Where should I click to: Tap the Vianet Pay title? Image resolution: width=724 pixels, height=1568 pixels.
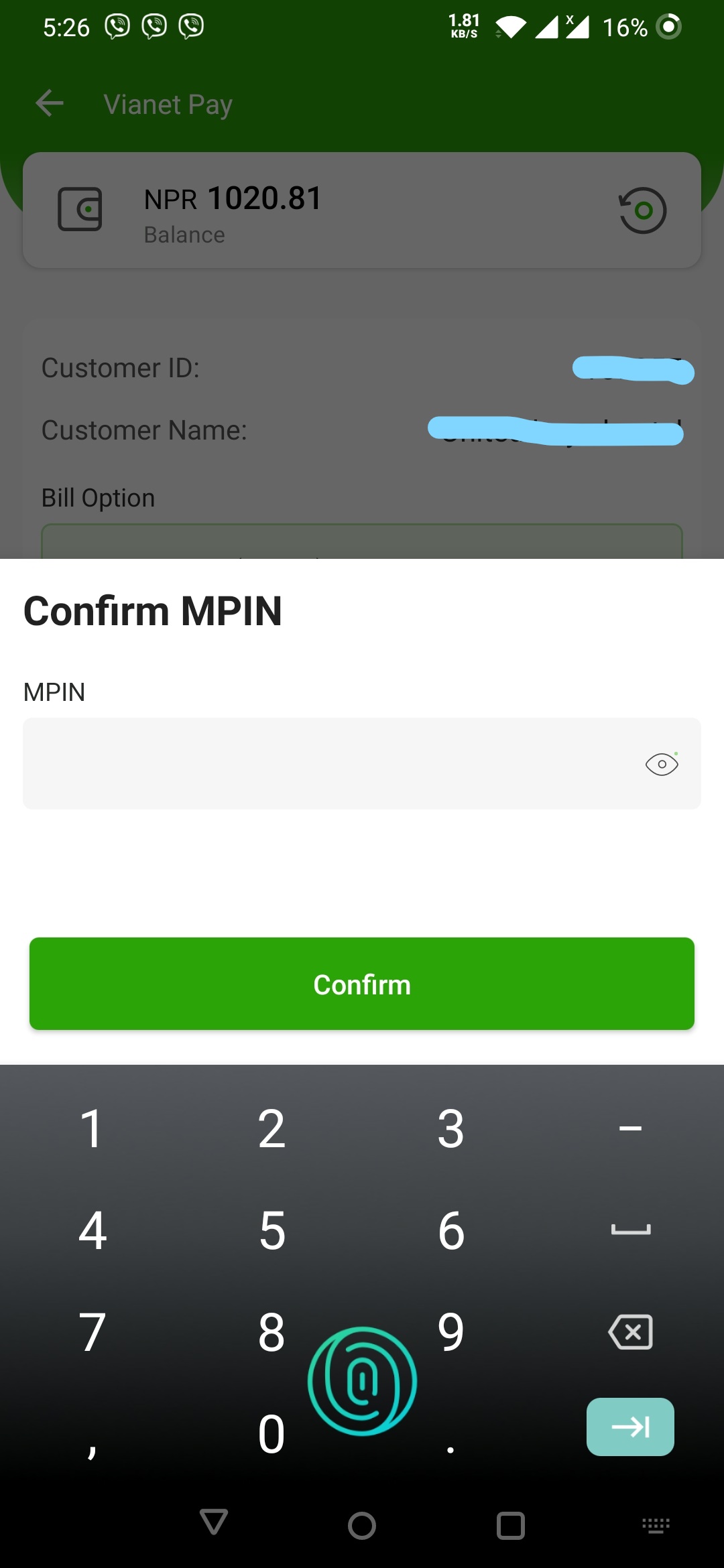point(167,104)
